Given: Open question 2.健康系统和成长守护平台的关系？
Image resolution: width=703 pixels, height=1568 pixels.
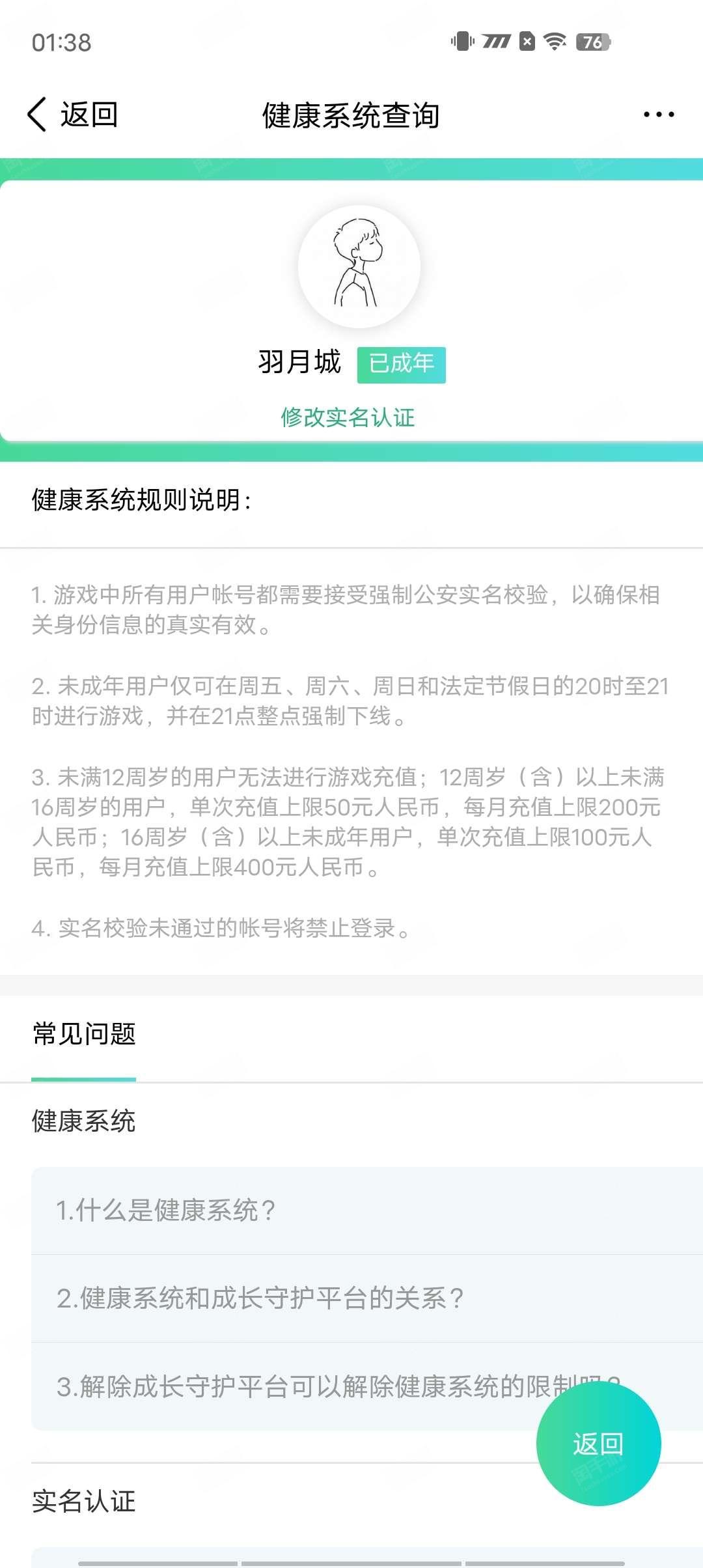Looking at the screenshot, I should (367, 1298).
